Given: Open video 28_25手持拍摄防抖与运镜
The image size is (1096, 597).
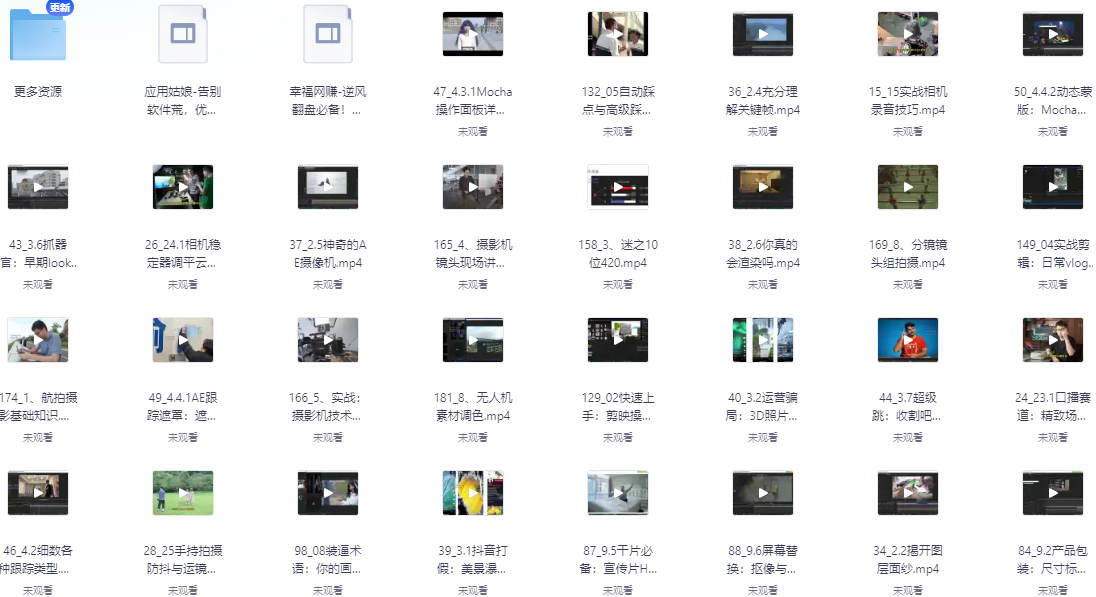Looking at the screenshot, I should click(183, 493).
